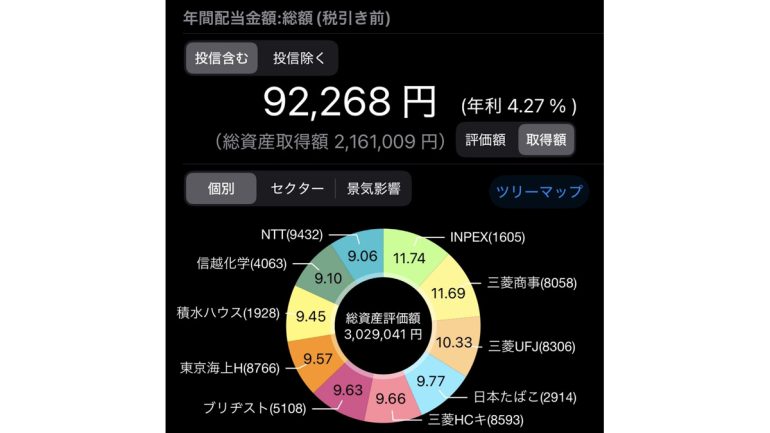770x433 pixels.
Task: Show yield by 評価額
Action: 486,141
